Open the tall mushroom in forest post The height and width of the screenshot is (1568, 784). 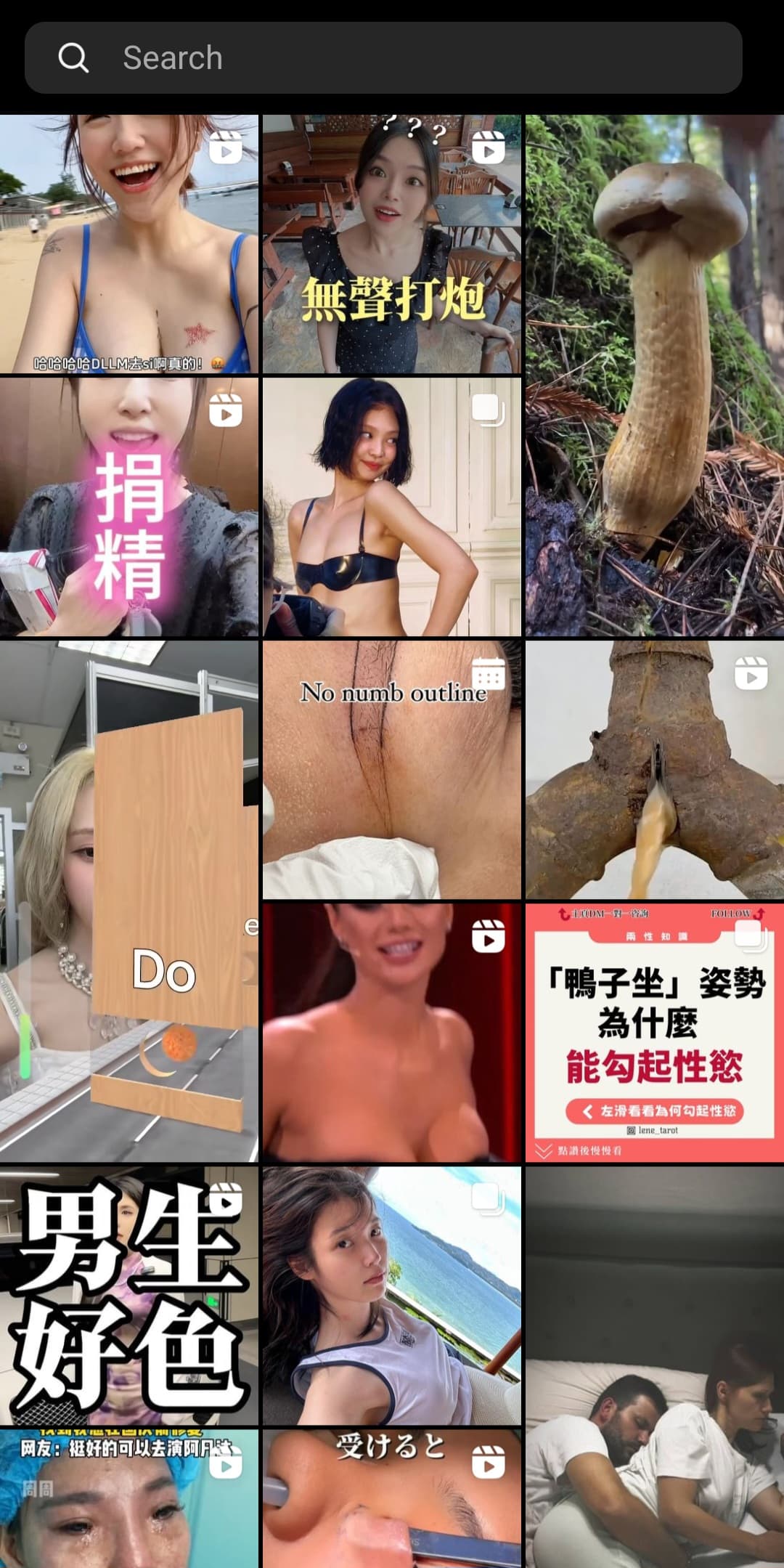(655, 375)
